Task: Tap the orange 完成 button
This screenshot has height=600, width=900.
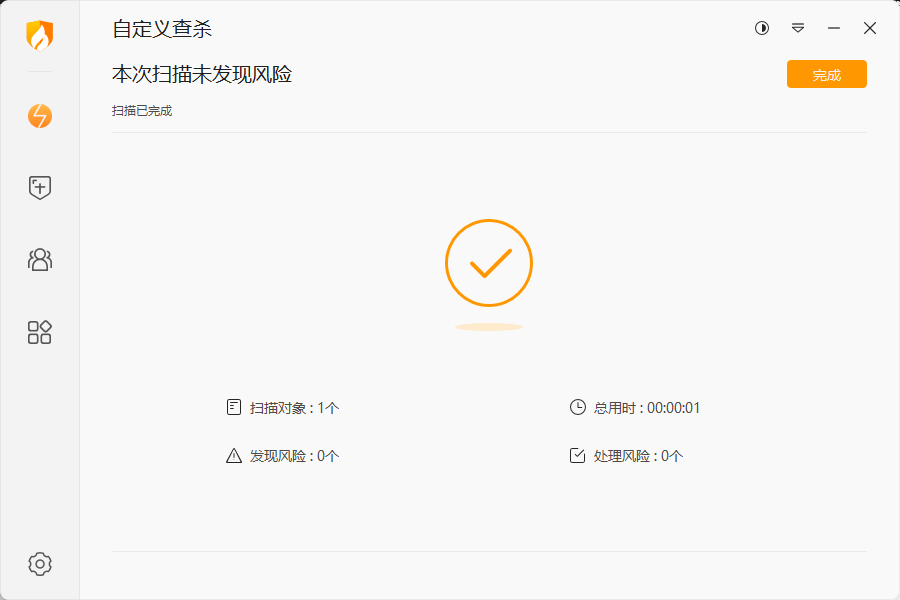Action: [826, 75]
